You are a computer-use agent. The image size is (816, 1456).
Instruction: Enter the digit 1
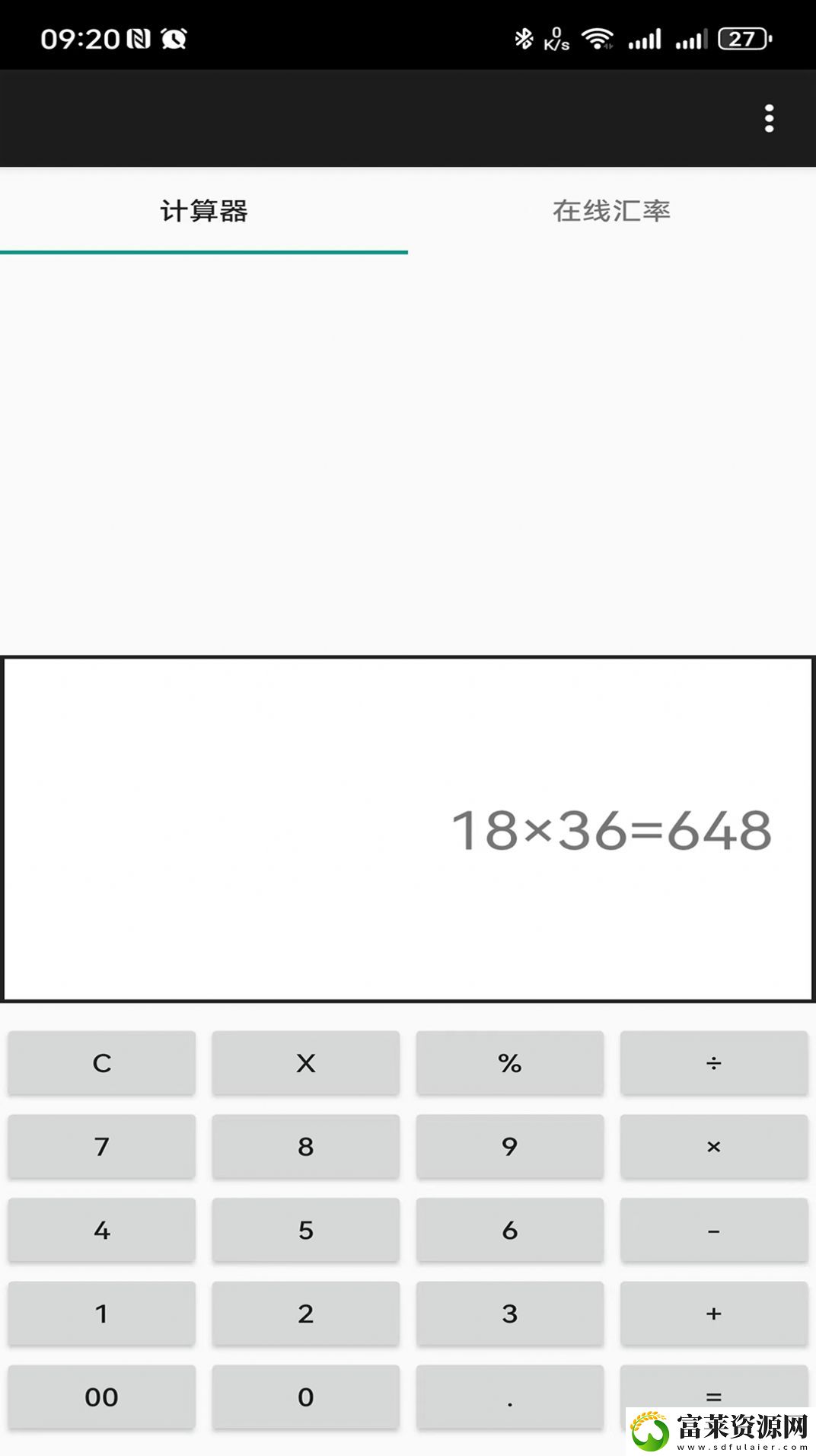tap(102, 1314)
